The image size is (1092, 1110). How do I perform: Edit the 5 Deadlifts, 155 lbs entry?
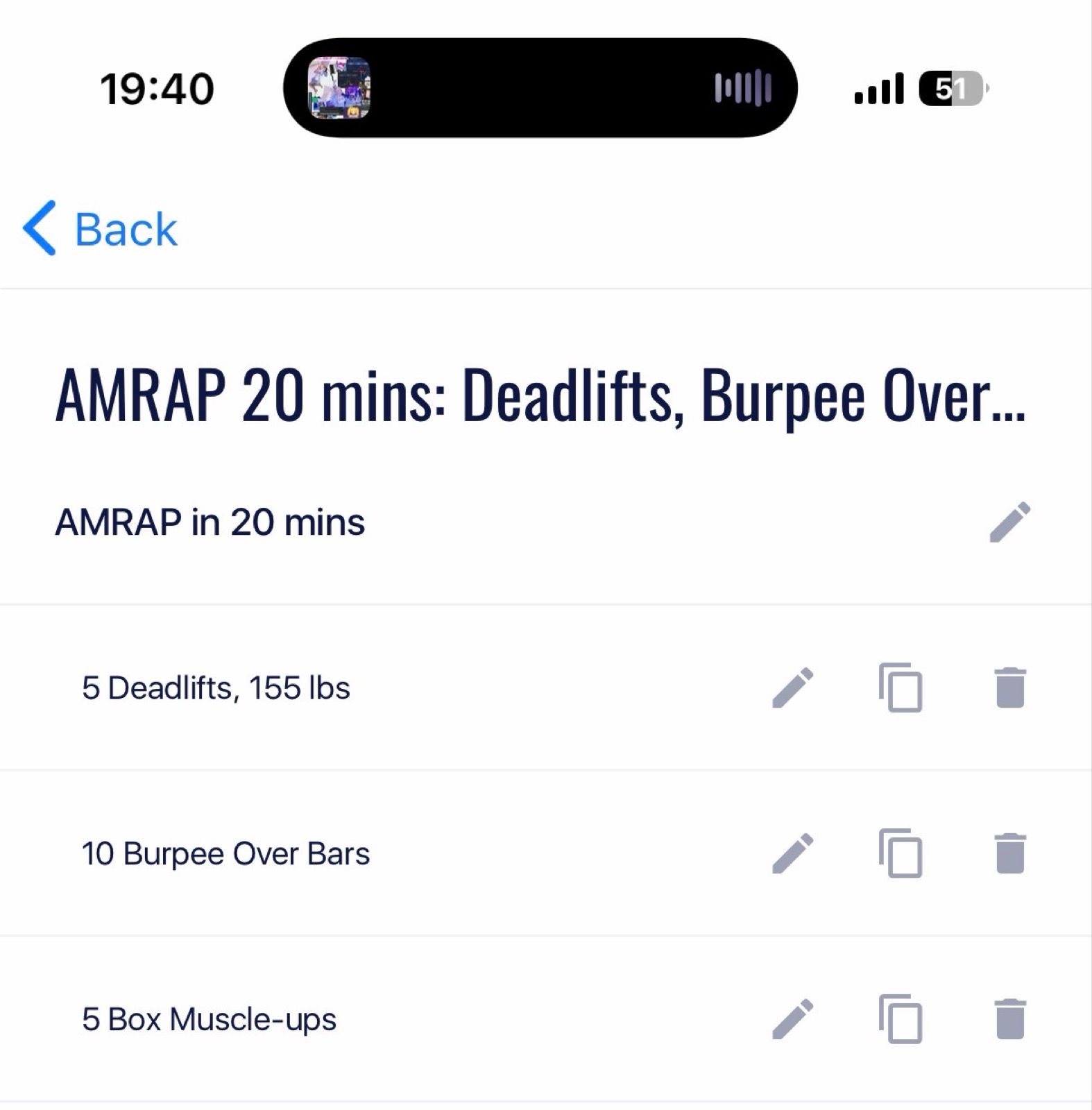click(x=793, y=688)
